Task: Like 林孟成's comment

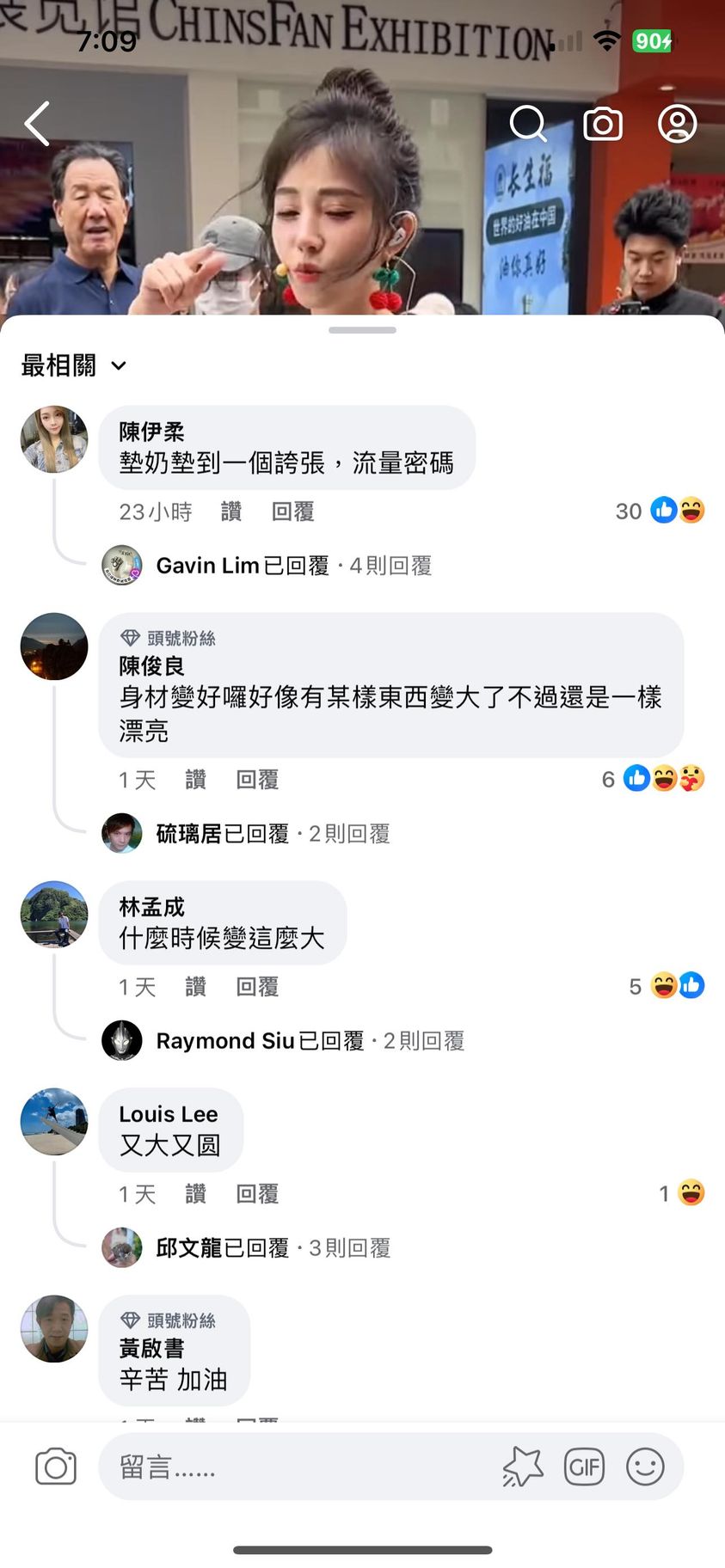Action: (x=195, y=987)
